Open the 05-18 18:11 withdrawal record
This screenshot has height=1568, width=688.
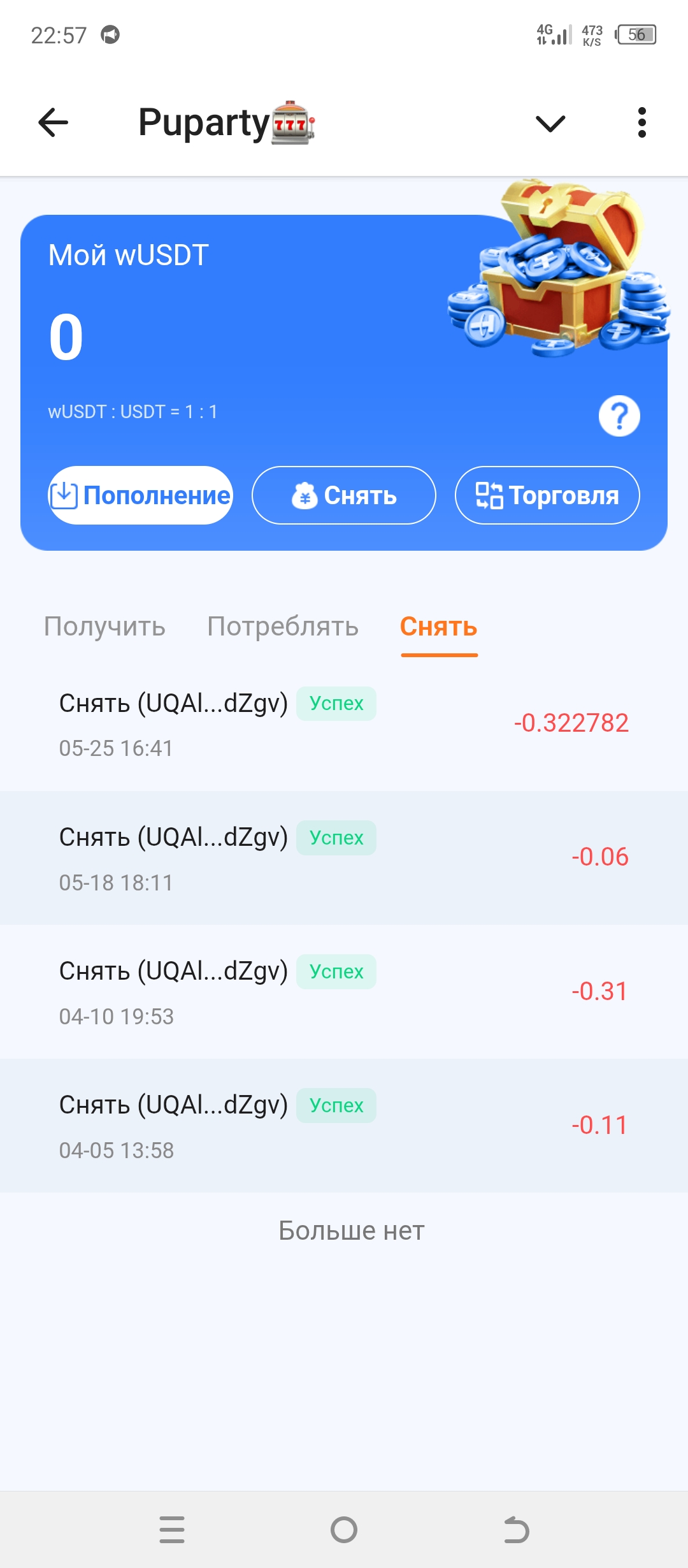(x=344, y=858)
